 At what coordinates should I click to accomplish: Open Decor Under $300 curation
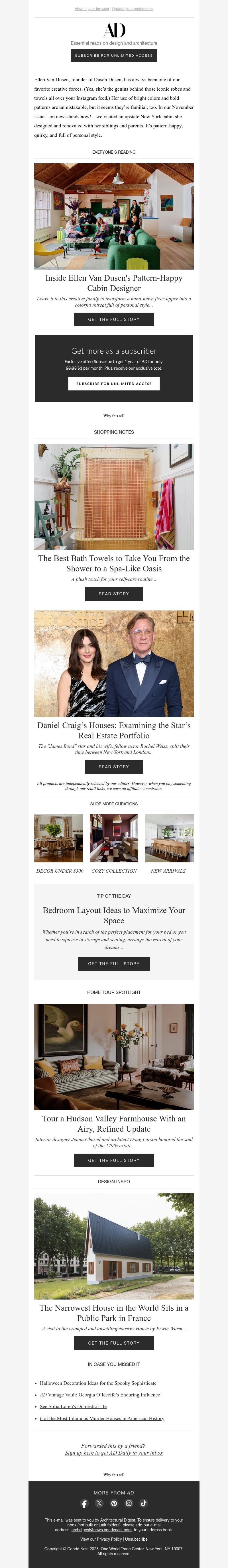pyautogui.click(x=59, y=870)
